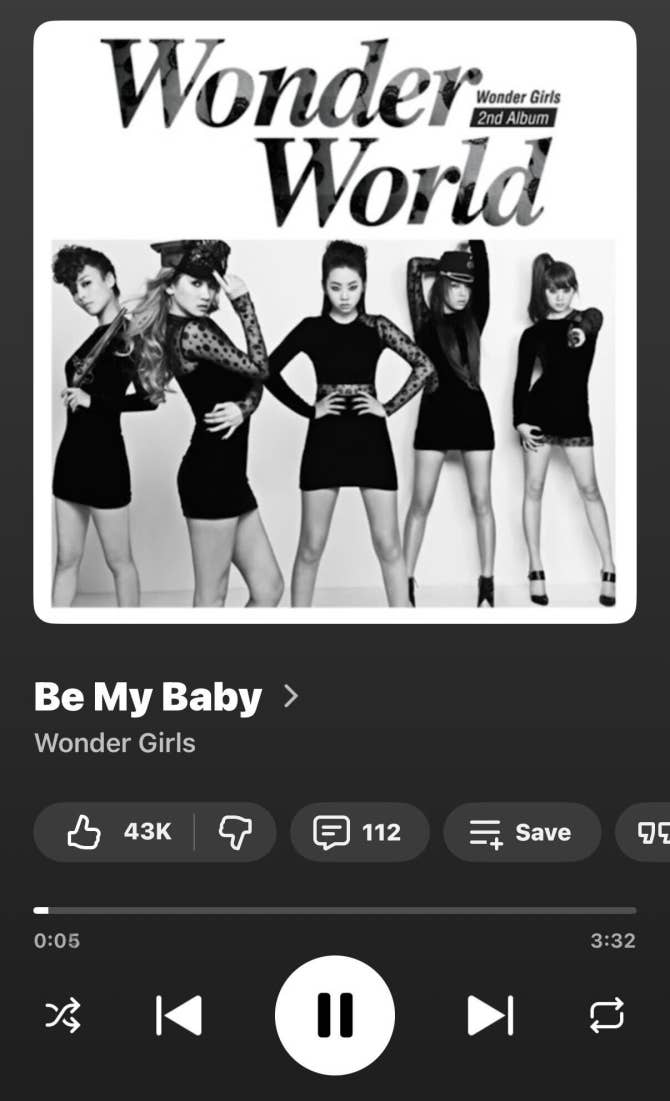
Task: Pause the song Be My Baby
Action: click(335, 1015)
